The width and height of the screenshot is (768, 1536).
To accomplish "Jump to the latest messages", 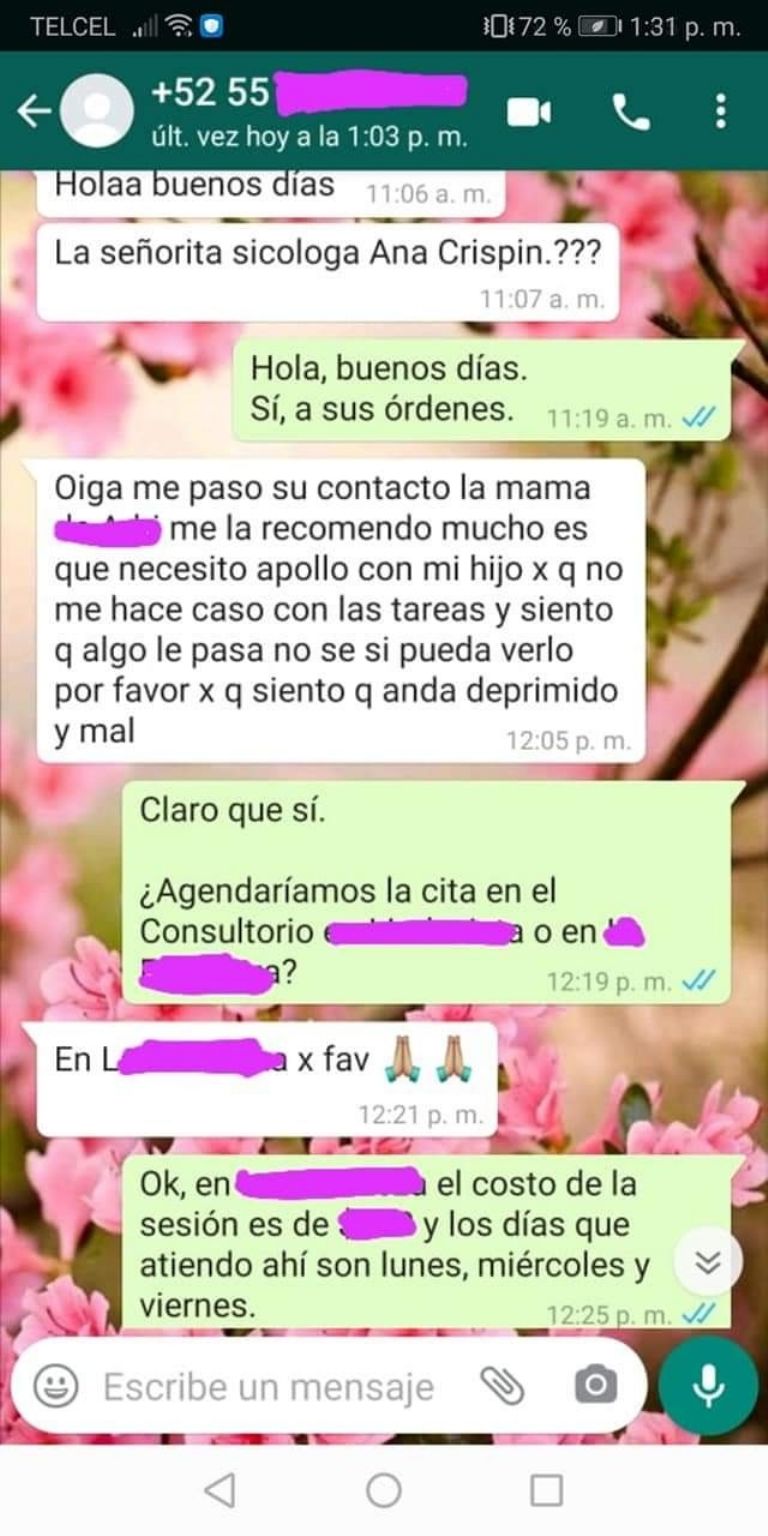I will click(x=708, y=1263).
